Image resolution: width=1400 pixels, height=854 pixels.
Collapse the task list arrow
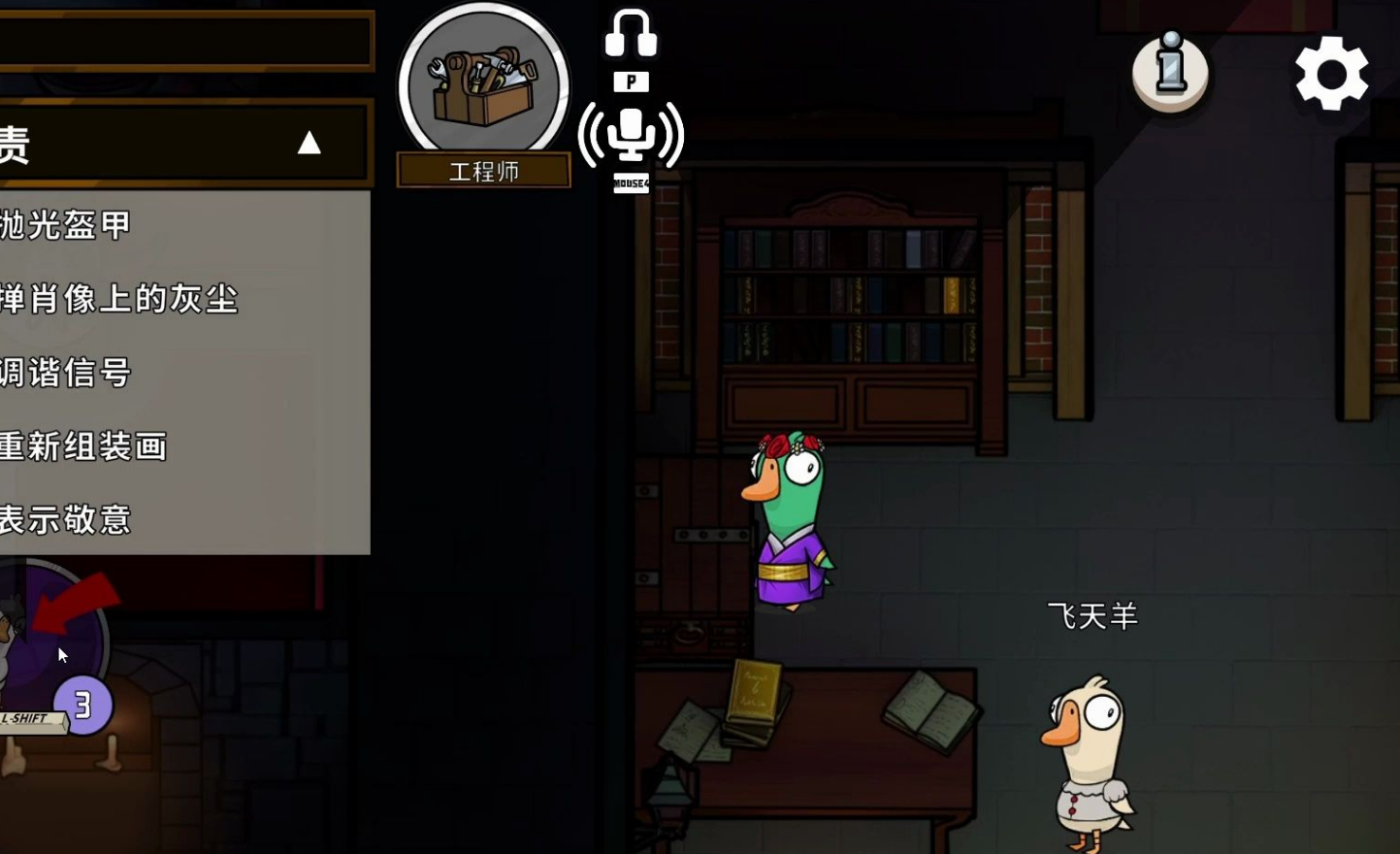pos(309,144)
